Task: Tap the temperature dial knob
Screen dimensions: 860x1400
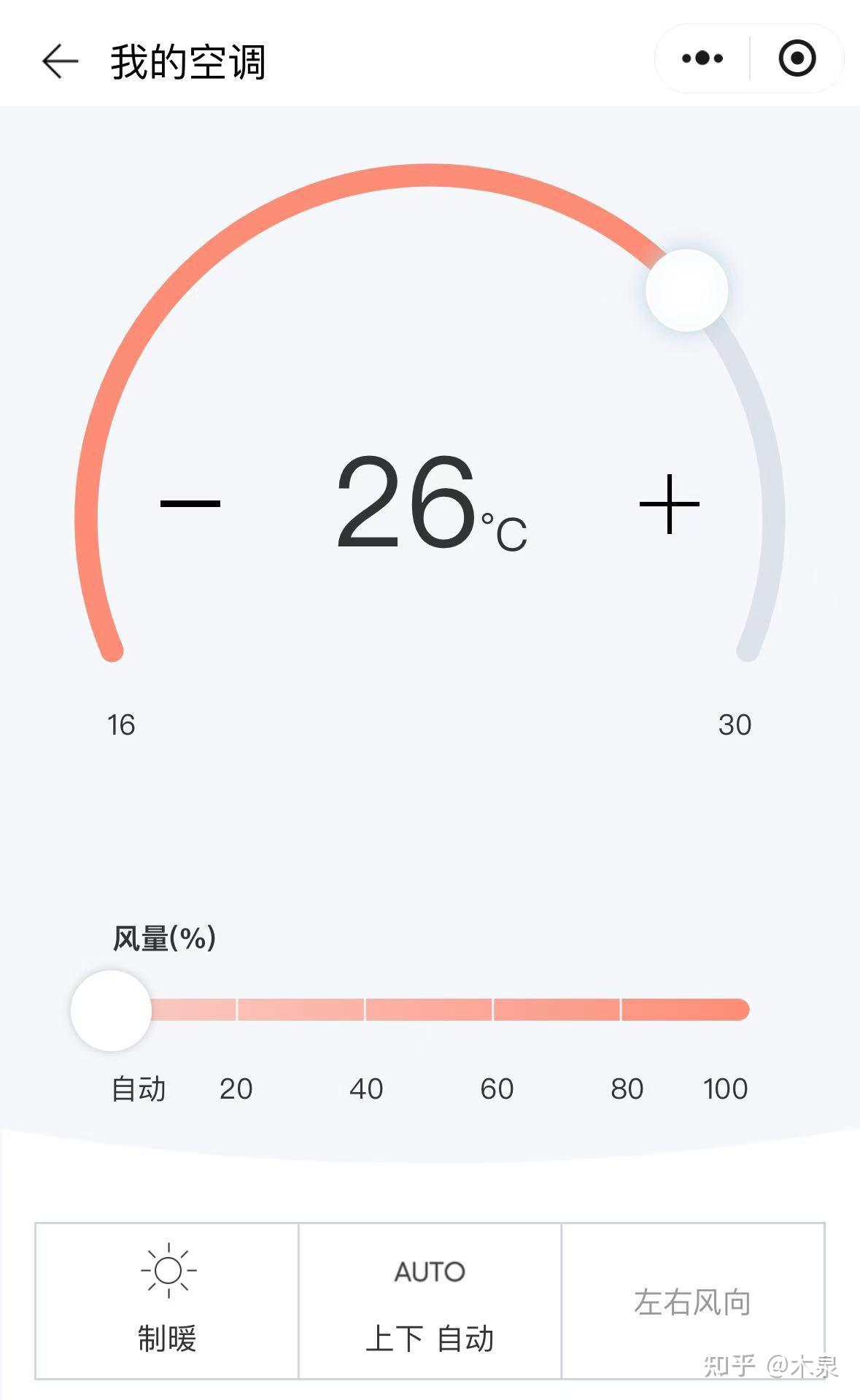Action: (686, 290)
